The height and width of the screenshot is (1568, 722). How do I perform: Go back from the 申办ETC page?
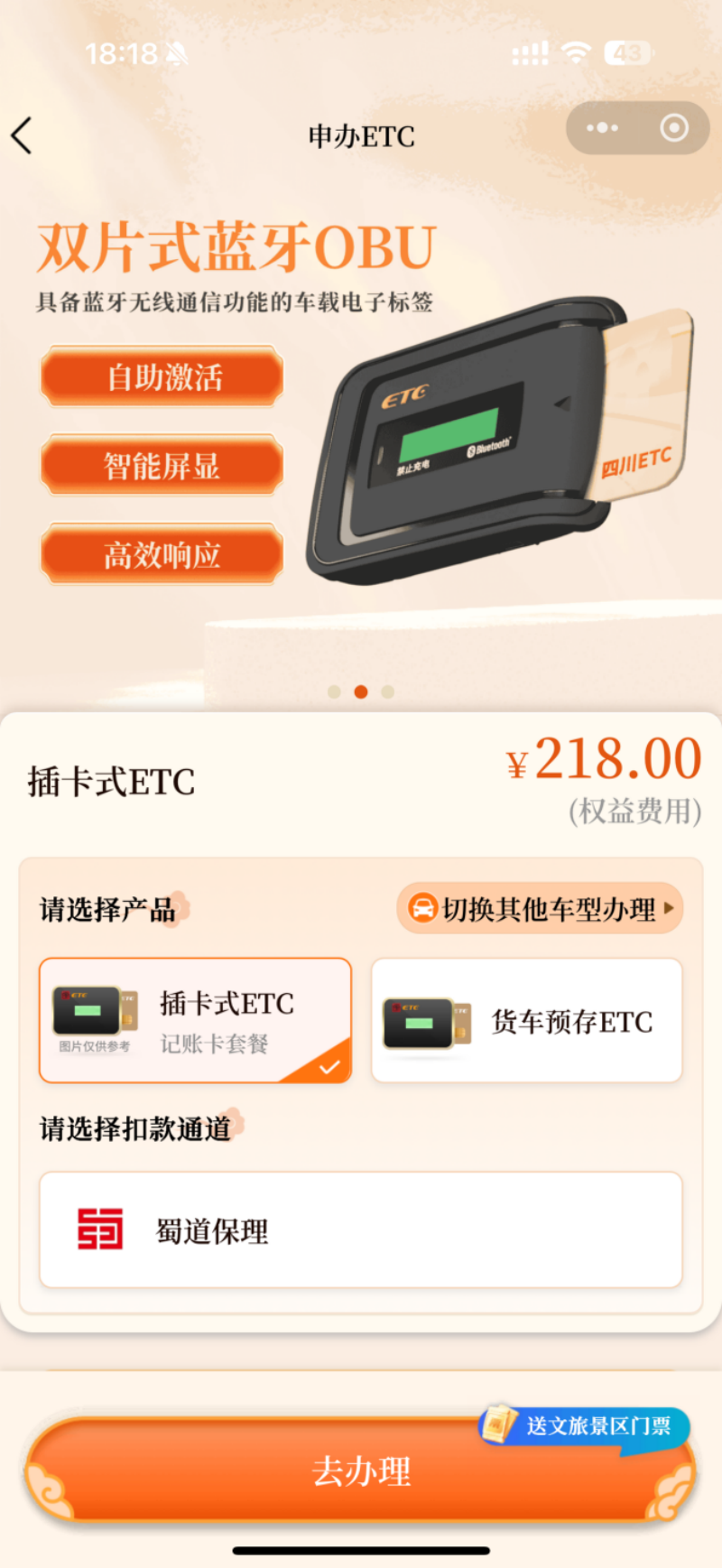pyautogui.click(x=23, y=136)
